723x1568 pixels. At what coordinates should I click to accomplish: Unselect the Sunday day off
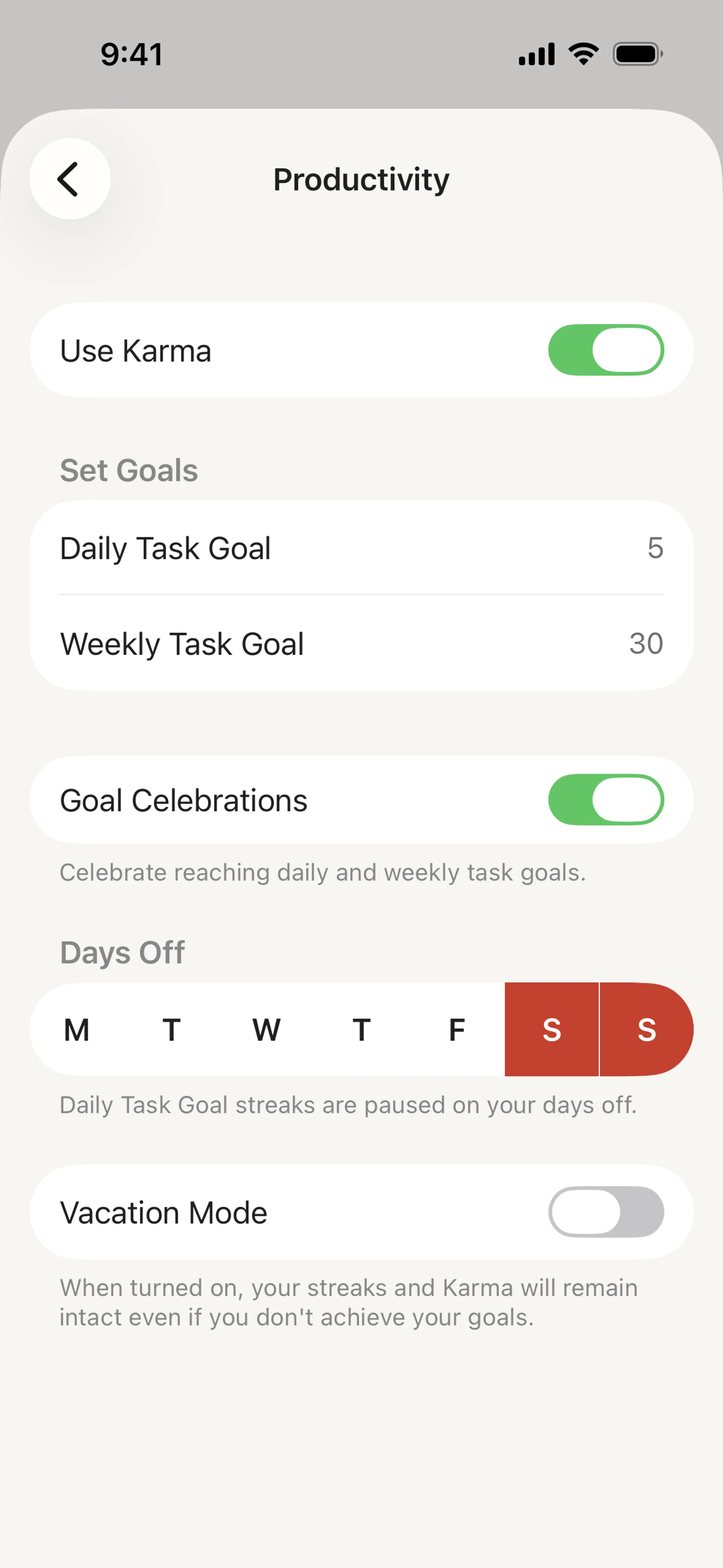pos(646,1030)
